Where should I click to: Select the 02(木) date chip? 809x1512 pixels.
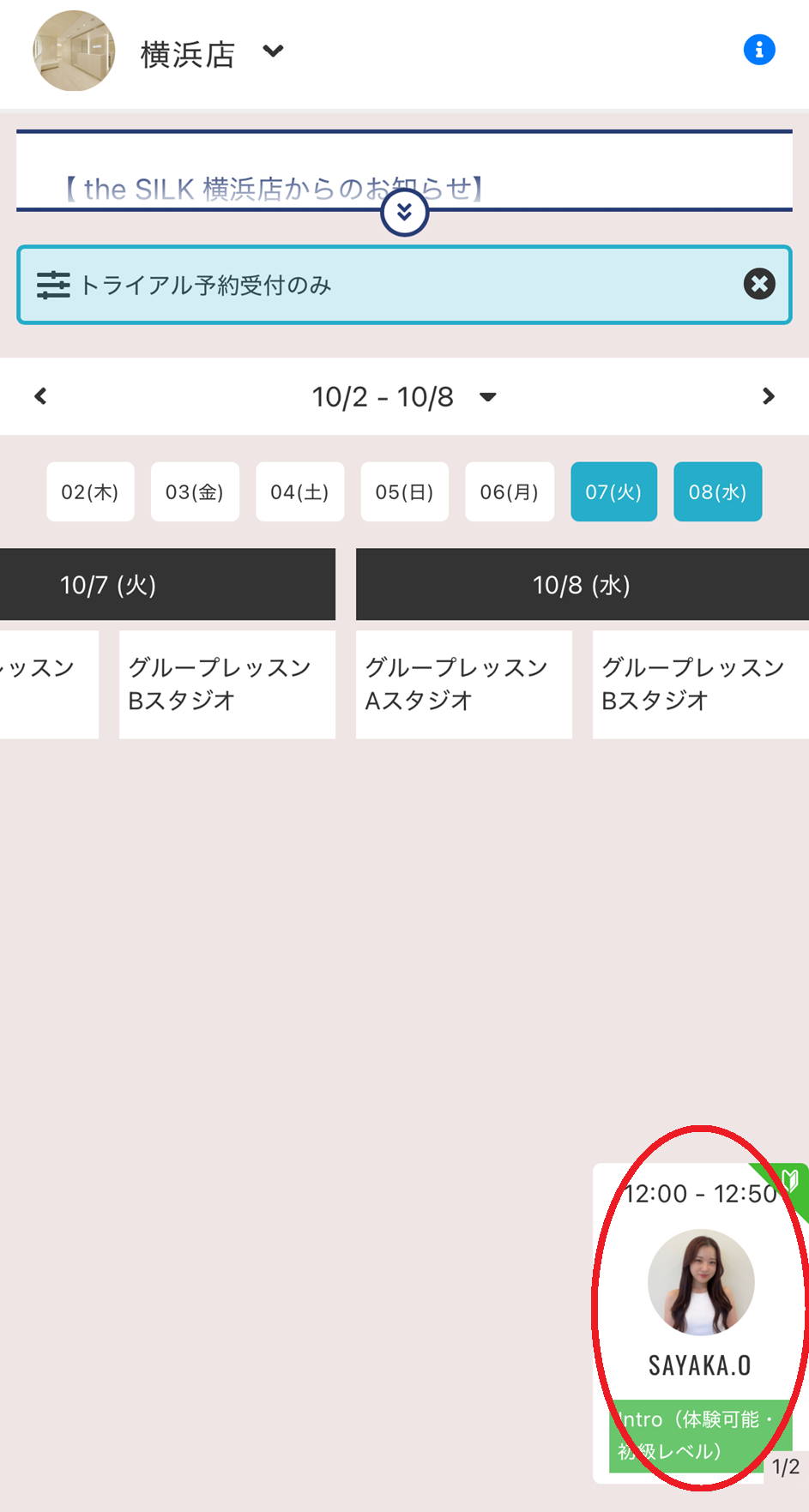coord(90,491)
